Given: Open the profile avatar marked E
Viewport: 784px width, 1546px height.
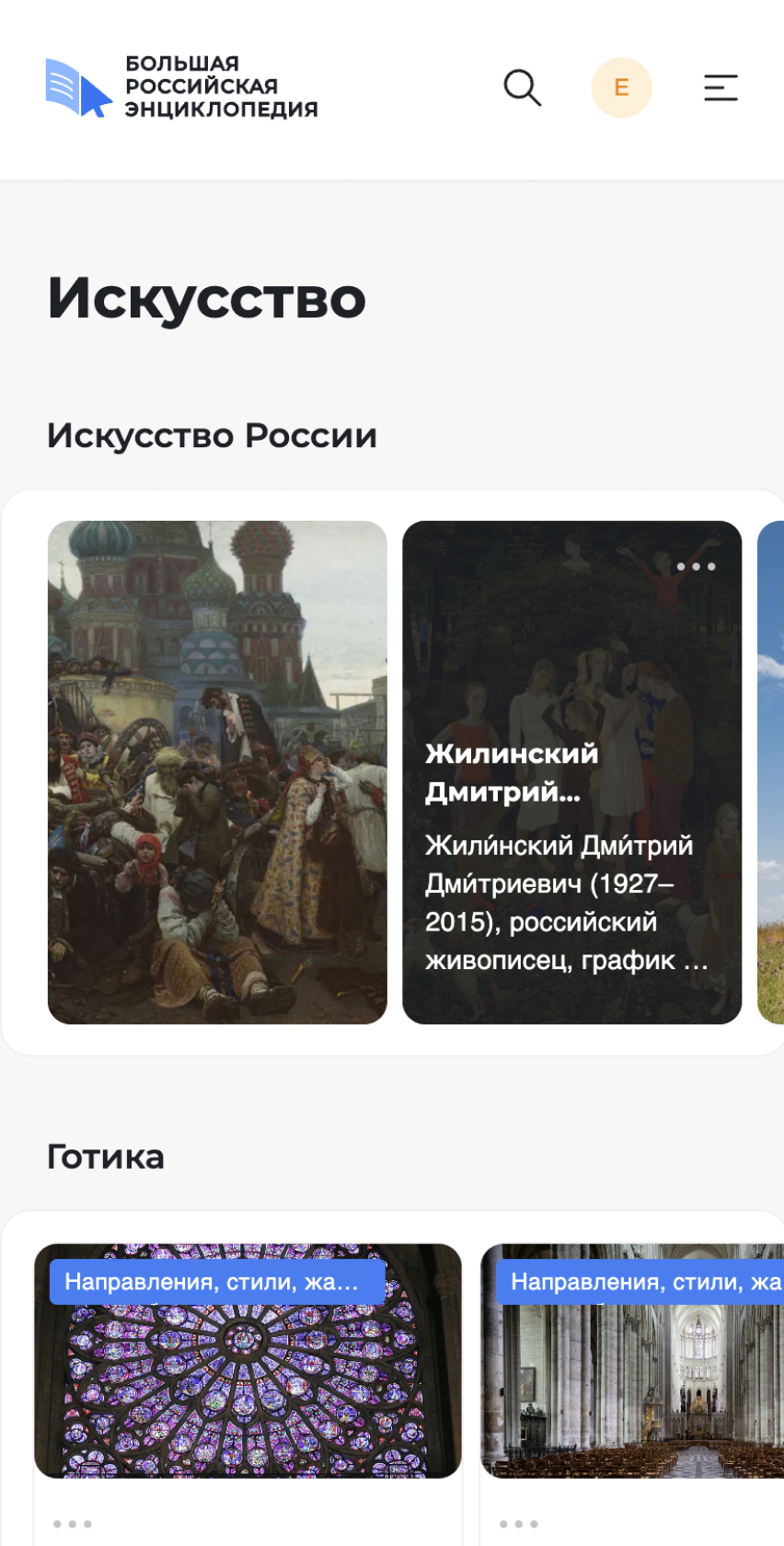Looking at the screenshot, I should coord(621,88).
